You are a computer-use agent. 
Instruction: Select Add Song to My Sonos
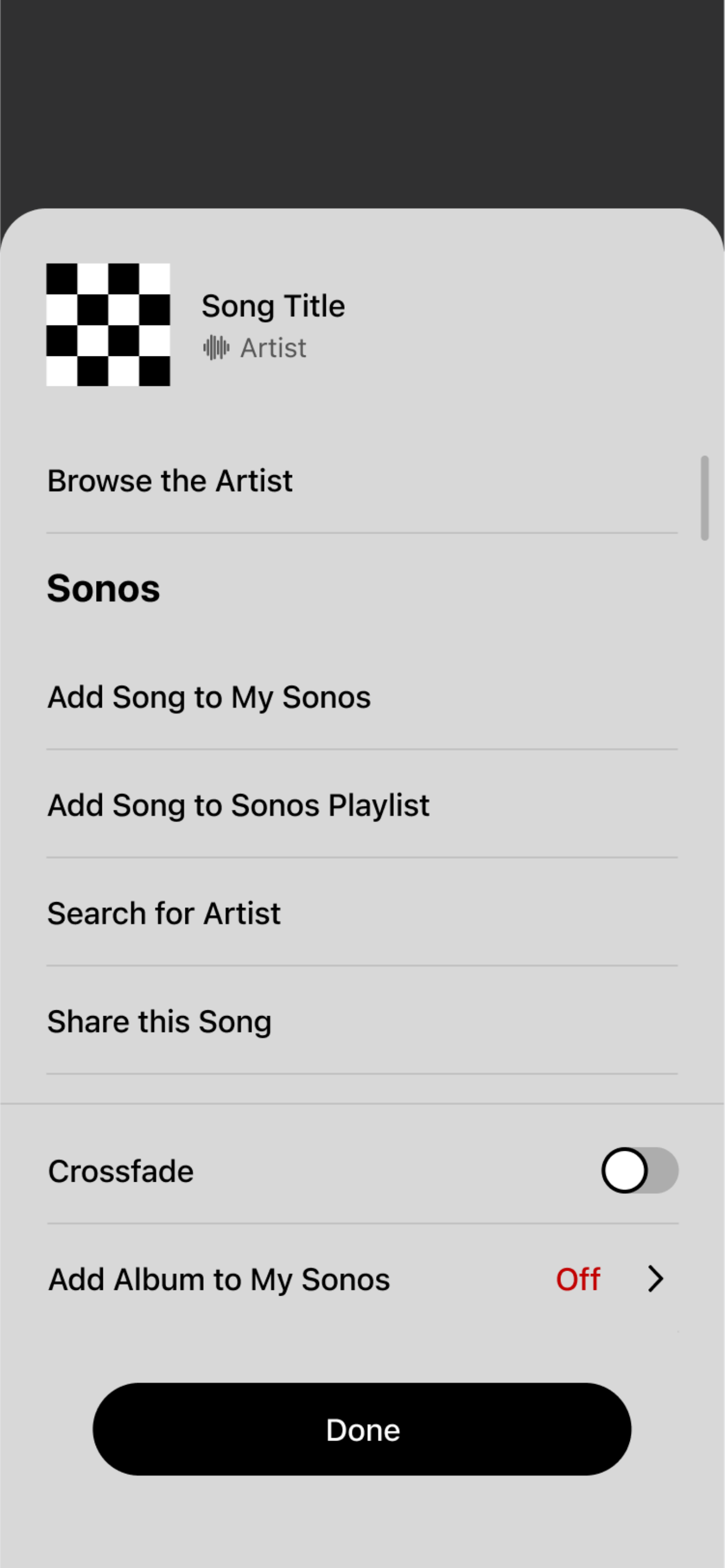point(208,697)
